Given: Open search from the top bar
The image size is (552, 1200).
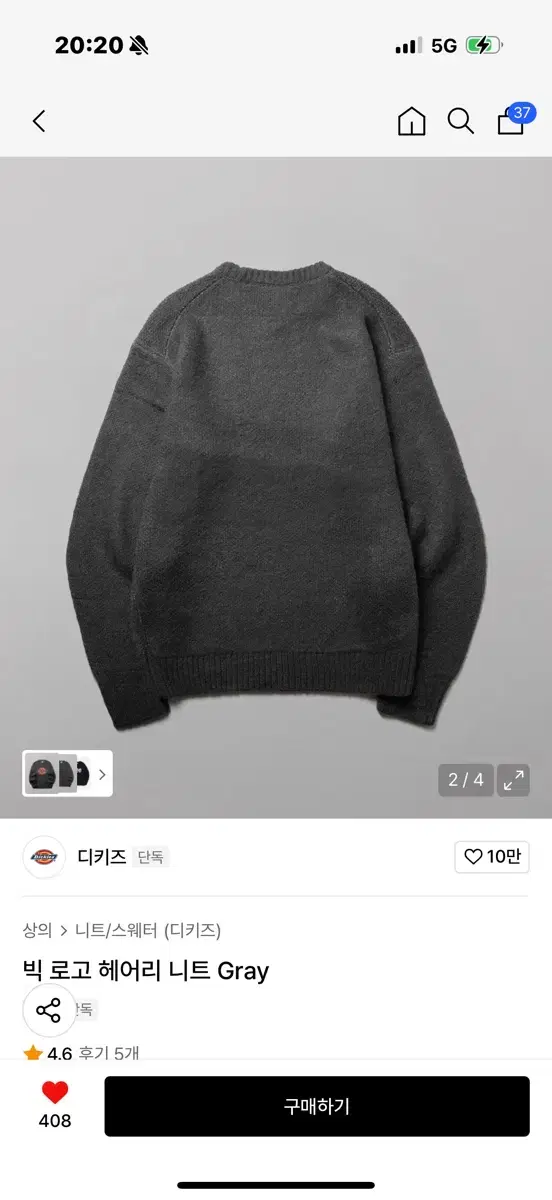Looking at the screenshot, I should click(x=460, y=121).
